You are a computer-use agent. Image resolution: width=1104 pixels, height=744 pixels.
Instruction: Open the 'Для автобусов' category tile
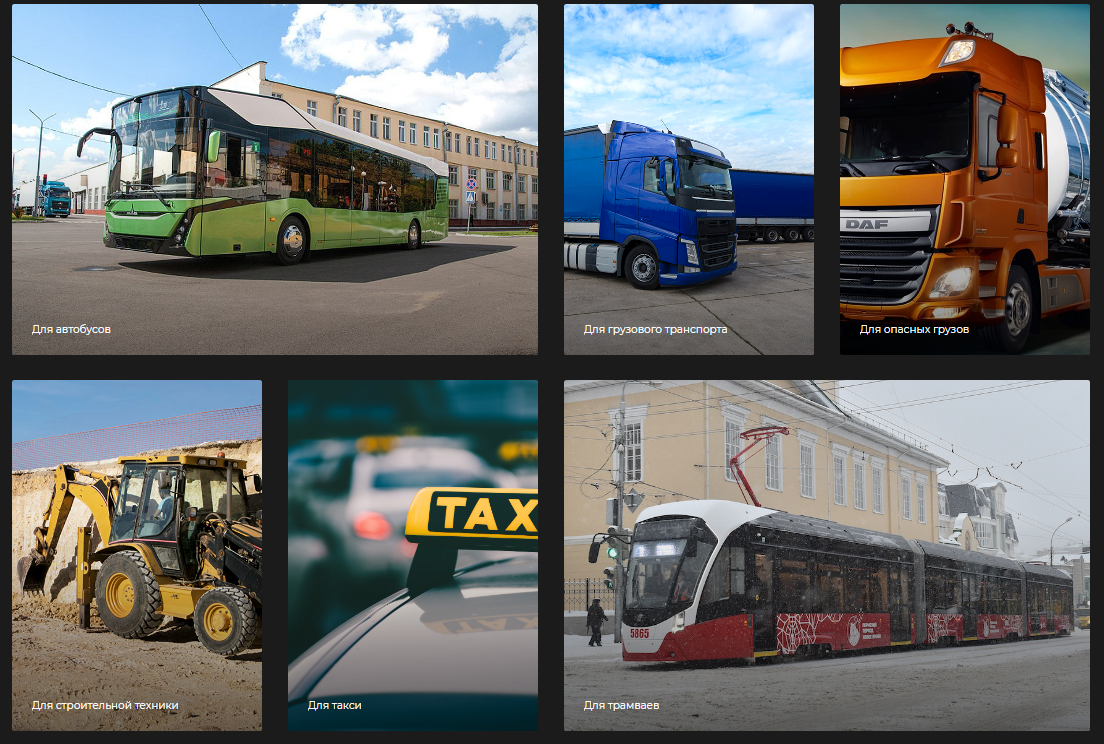pos(274,180)
